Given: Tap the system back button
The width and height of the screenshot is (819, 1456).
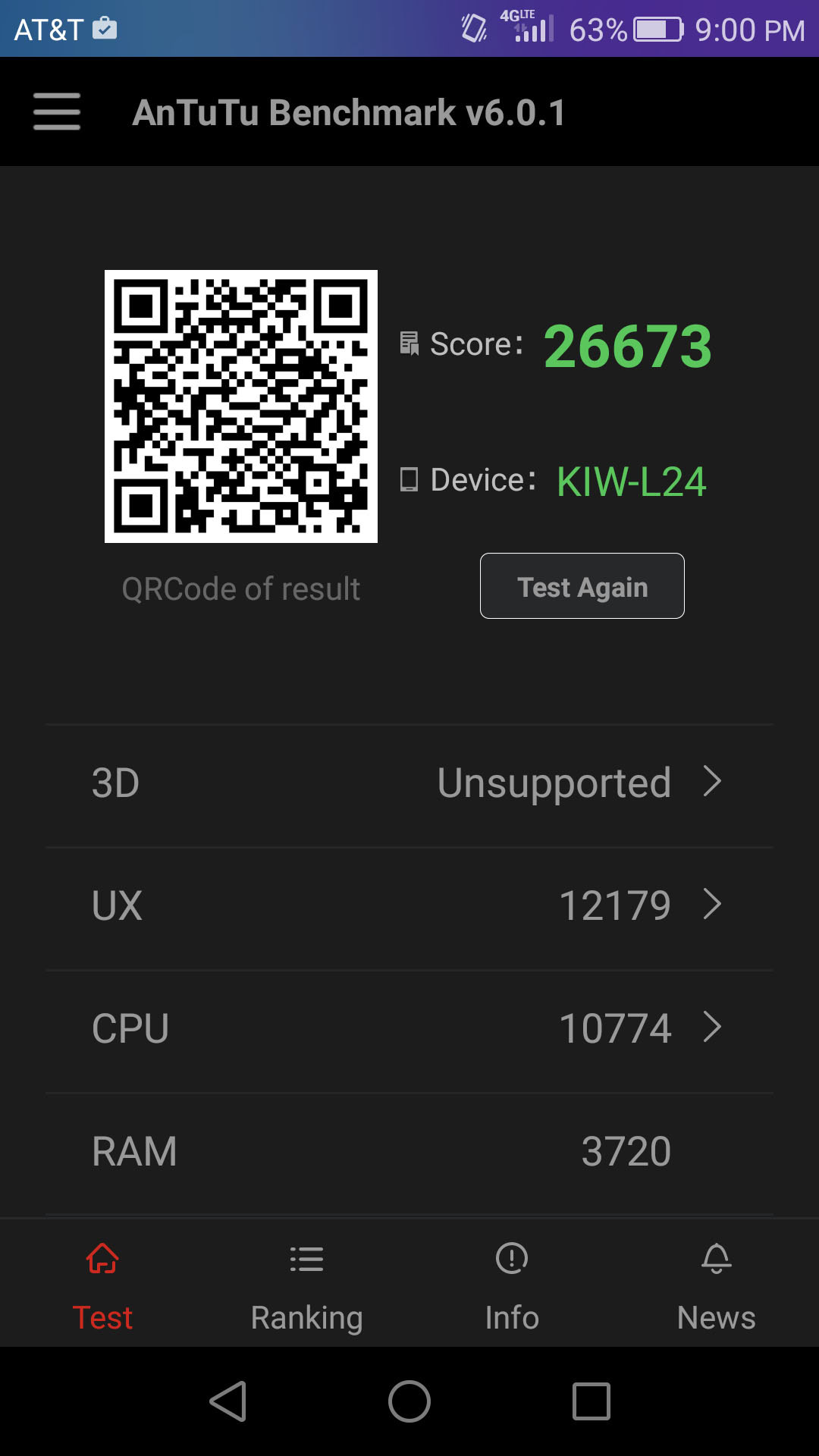Looking at the screenshot, I should pos(227,1401).
